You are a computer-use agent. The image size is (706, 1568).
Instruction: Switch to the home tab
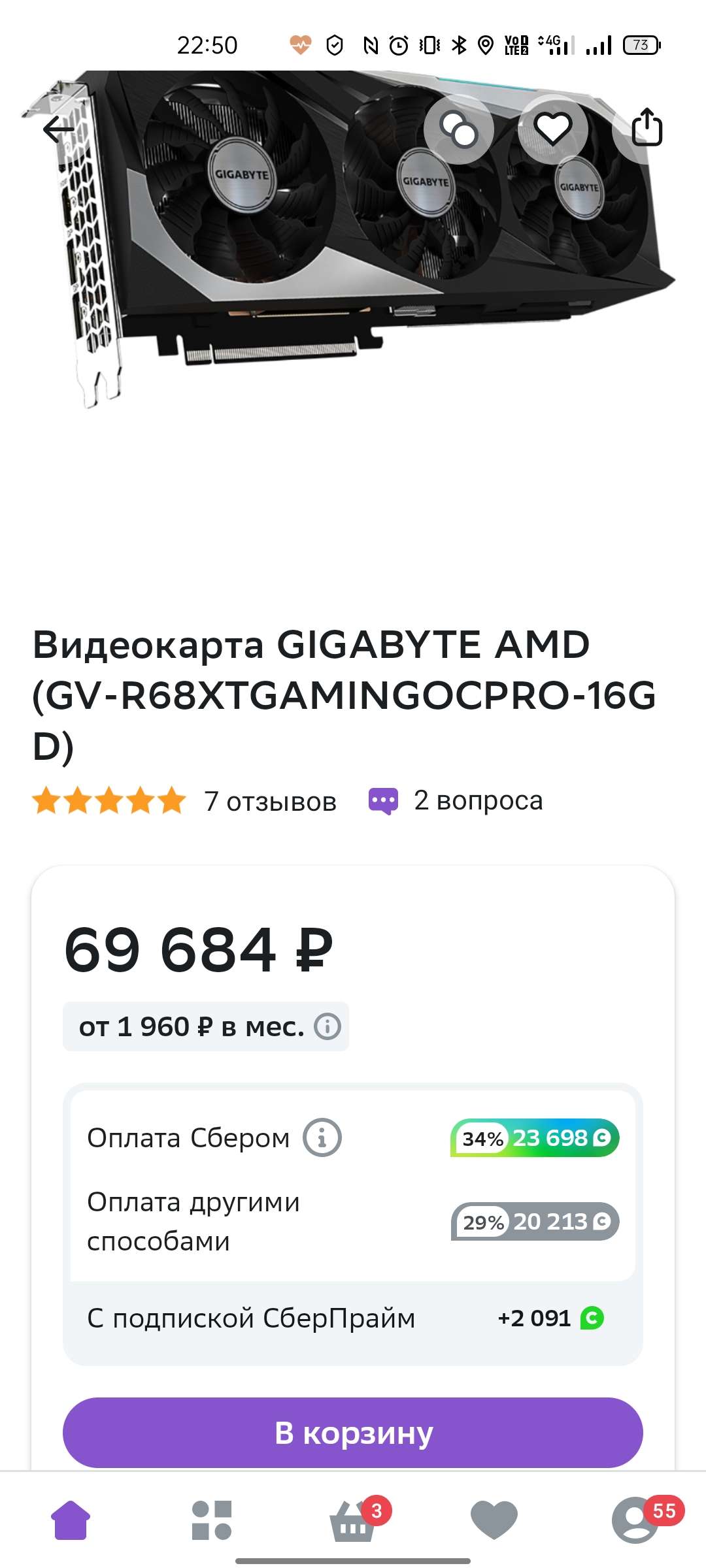[x=71, y=1520]
